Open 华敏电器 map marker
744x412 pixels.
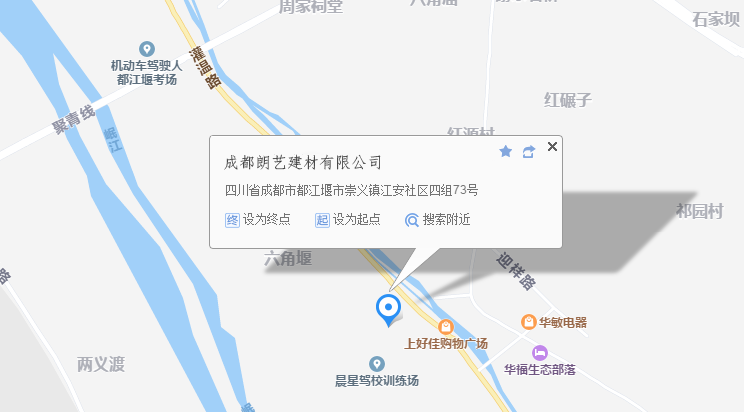click(528, 322)
